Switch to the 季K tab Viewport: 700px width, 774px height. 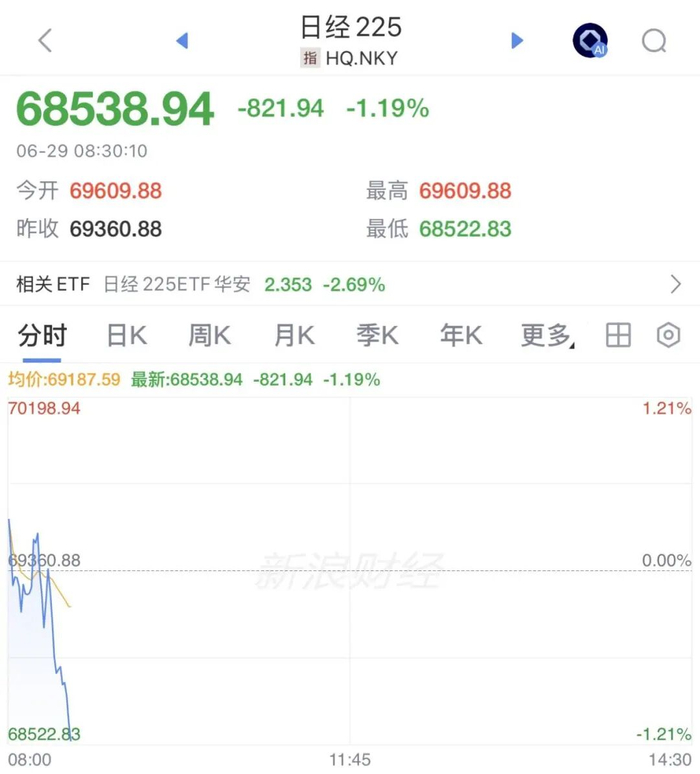tap(378, 336)
